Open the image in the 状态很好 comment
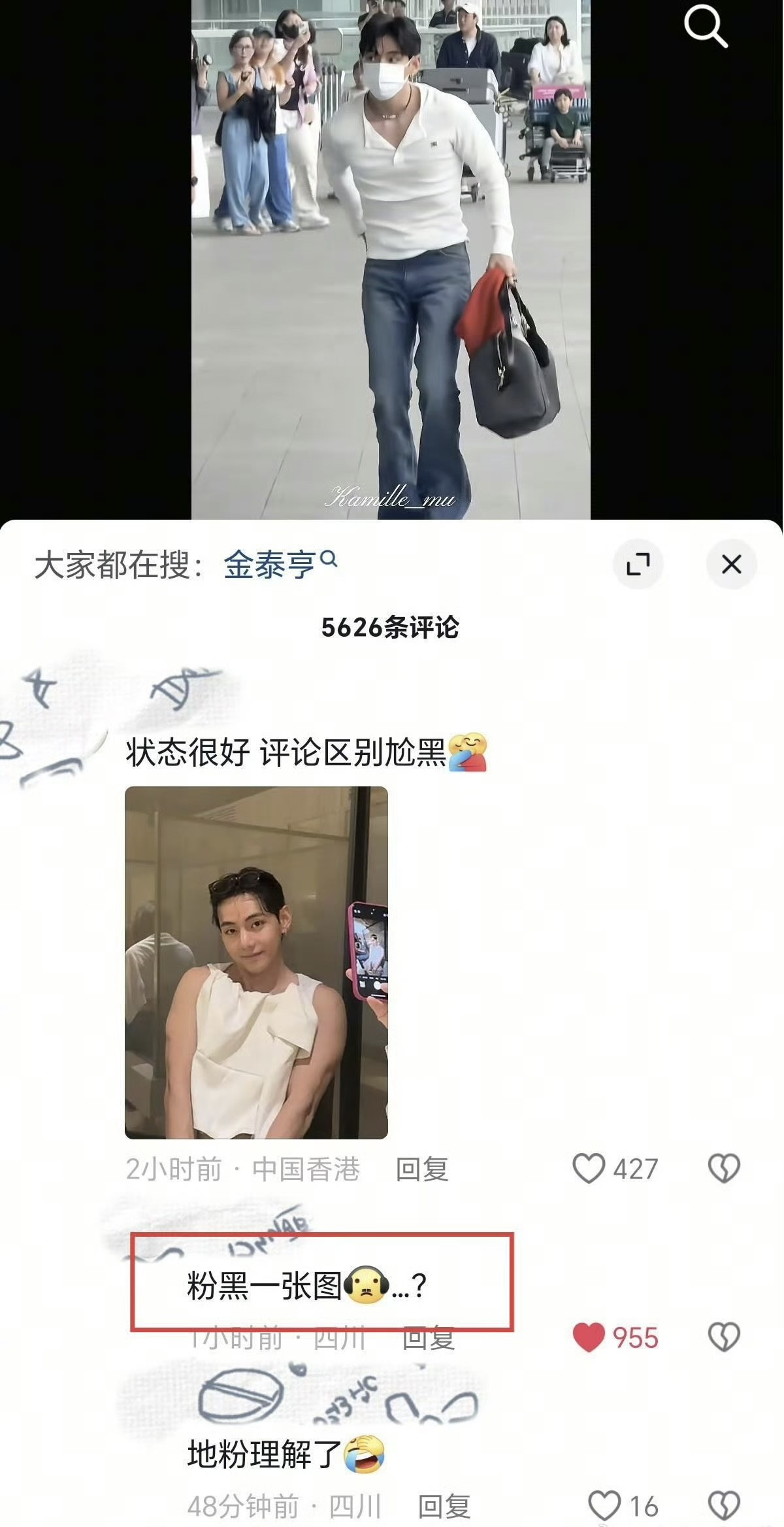Screen dimensions: 784x1527 click(256, 962)
